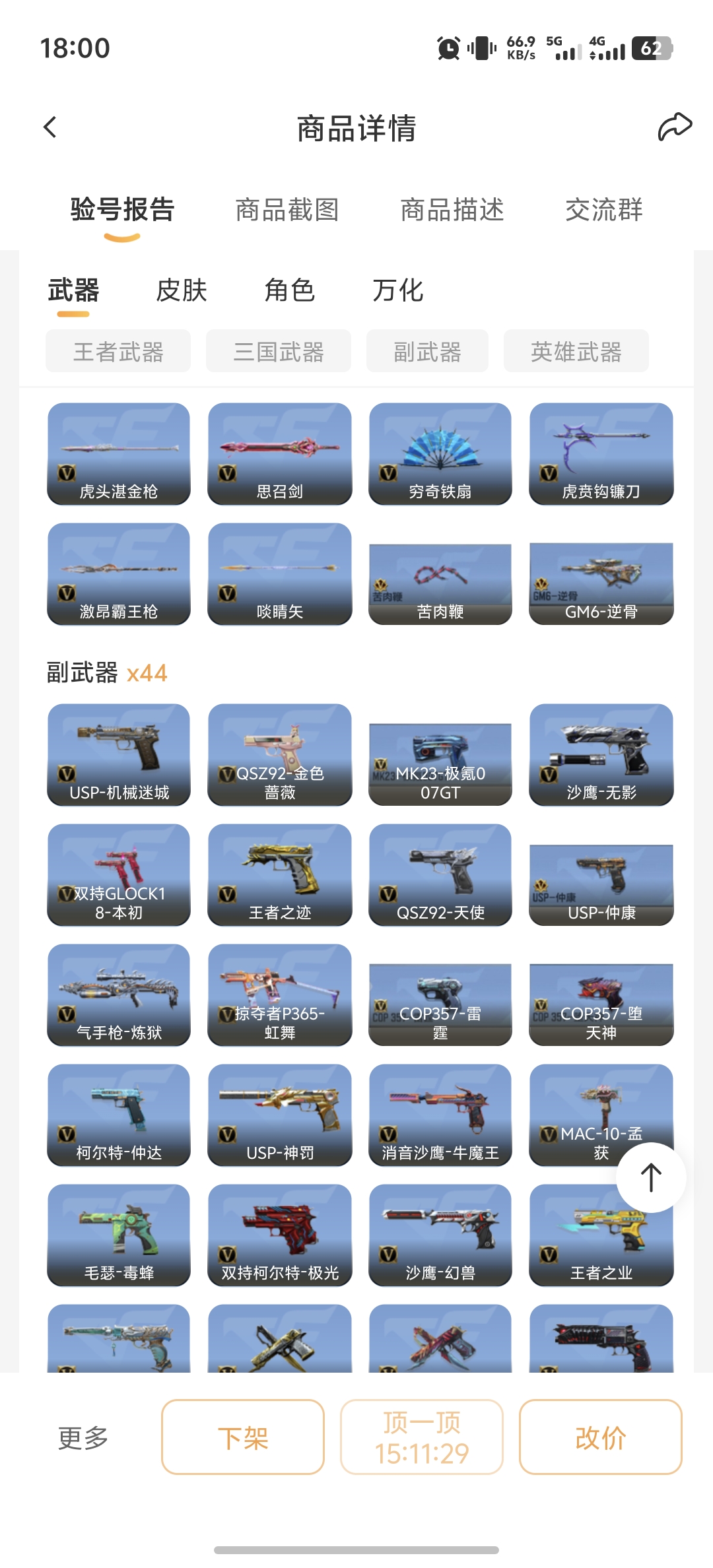The image size is (713, 1568).
Task: Select the 副武器 filter chip
Action: tap(428, 352)
